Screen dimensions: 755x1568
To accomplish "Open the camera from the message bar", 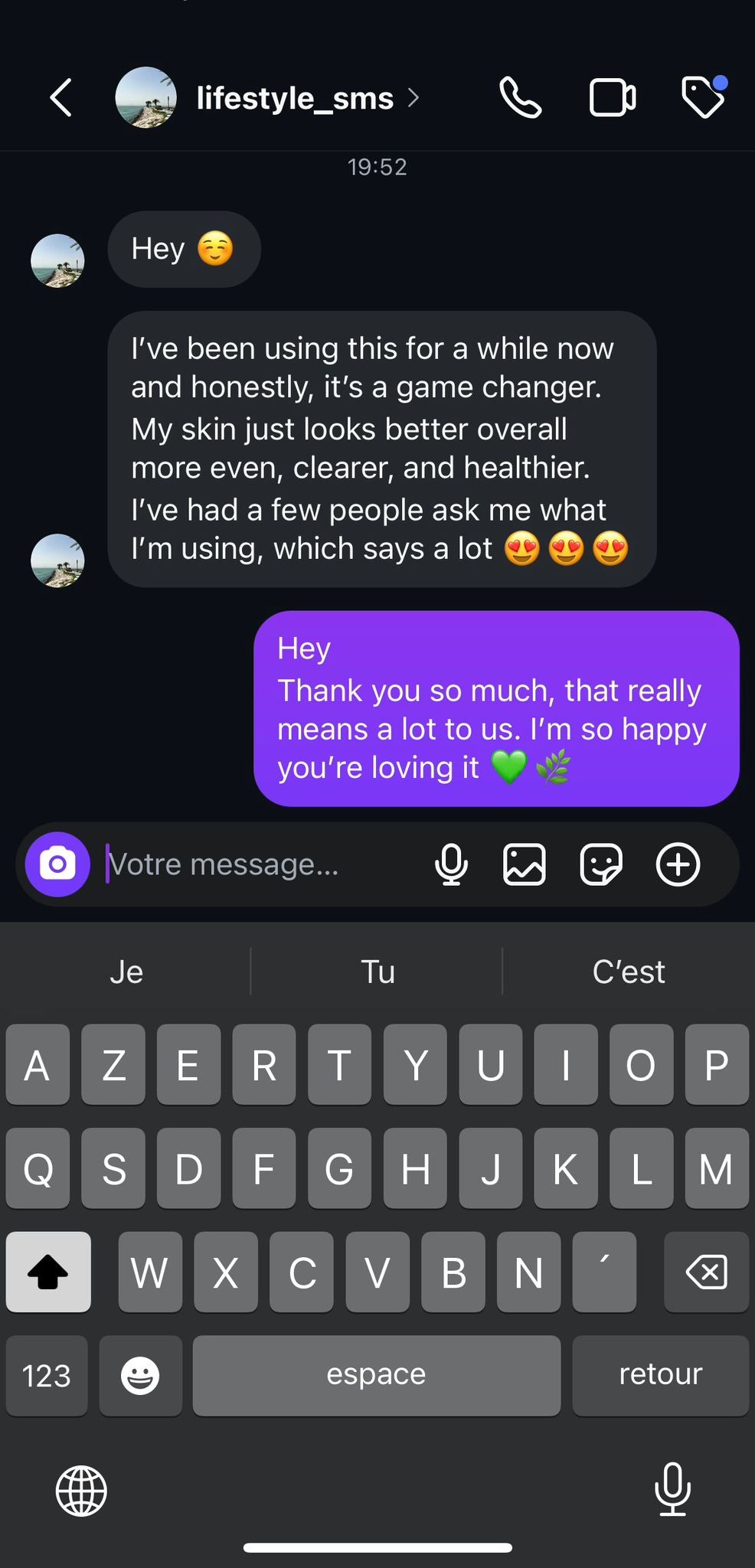I will click(x=57, y=864).
